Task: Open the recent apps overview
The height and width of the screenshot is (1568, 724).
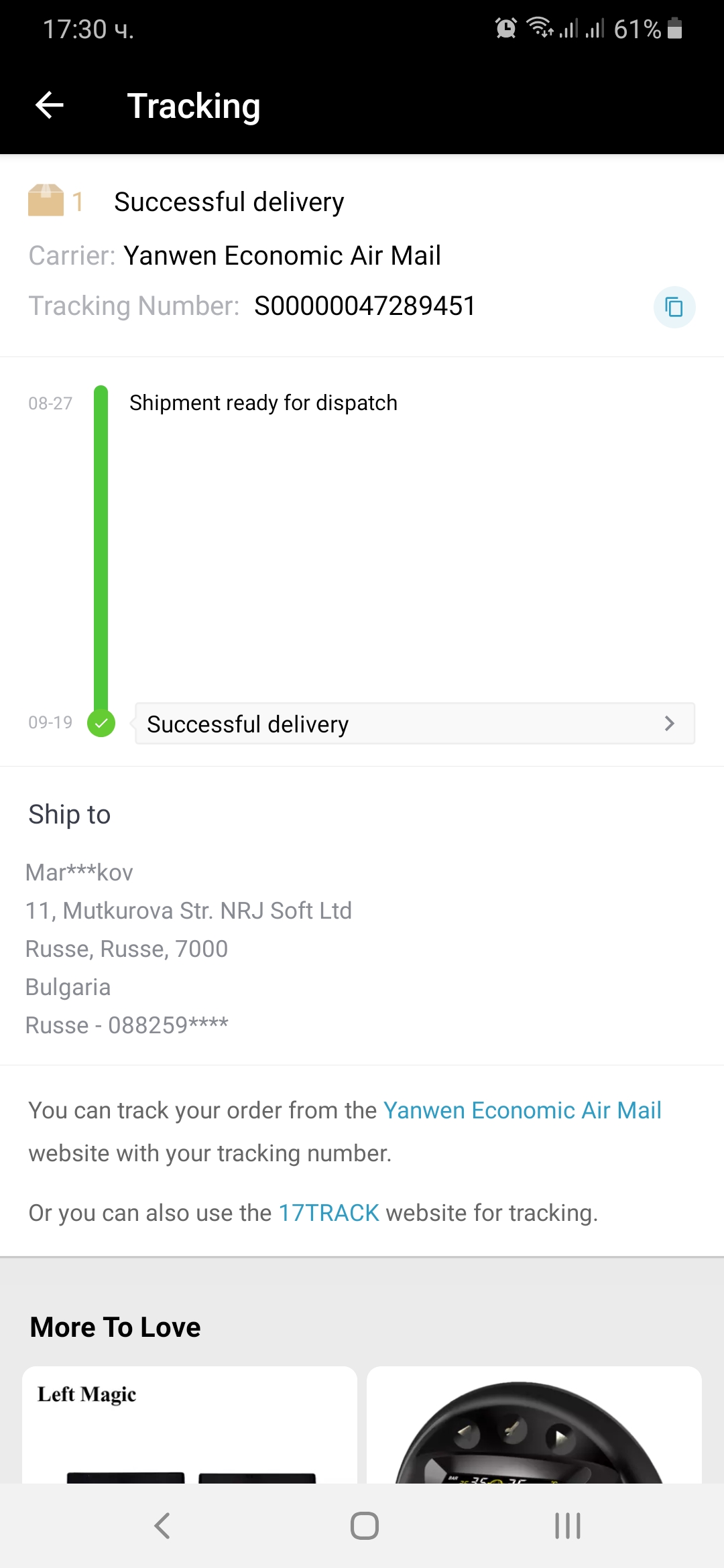Action: coord(567,1526)
